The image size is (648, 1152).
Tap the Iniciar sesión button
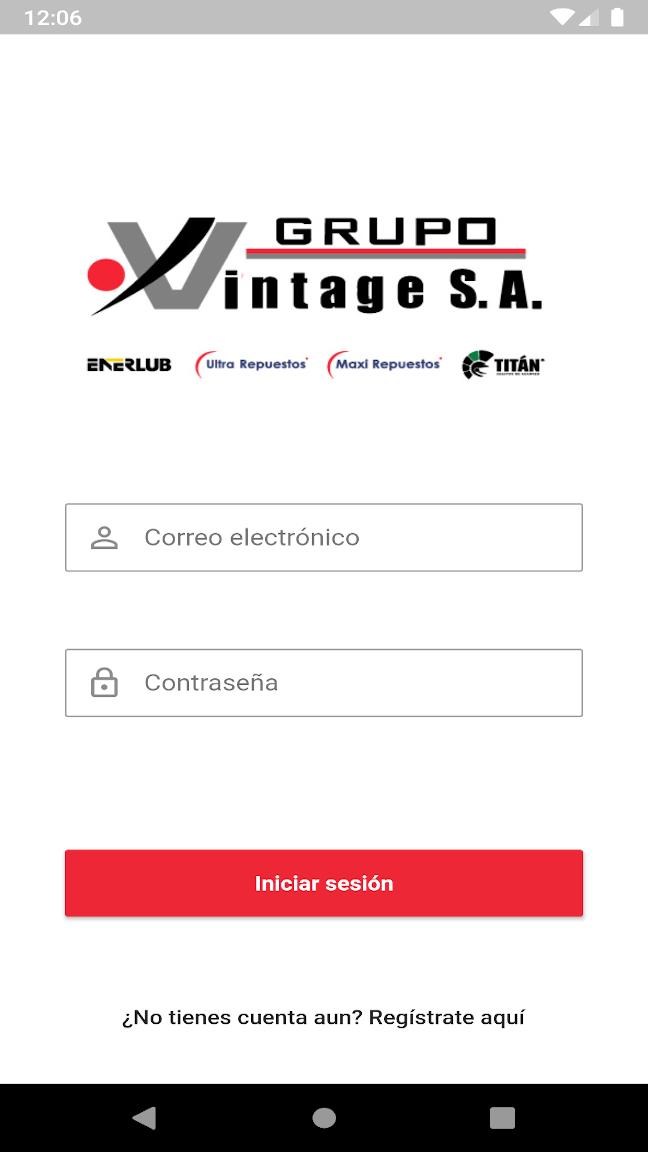tap(324, 883)
